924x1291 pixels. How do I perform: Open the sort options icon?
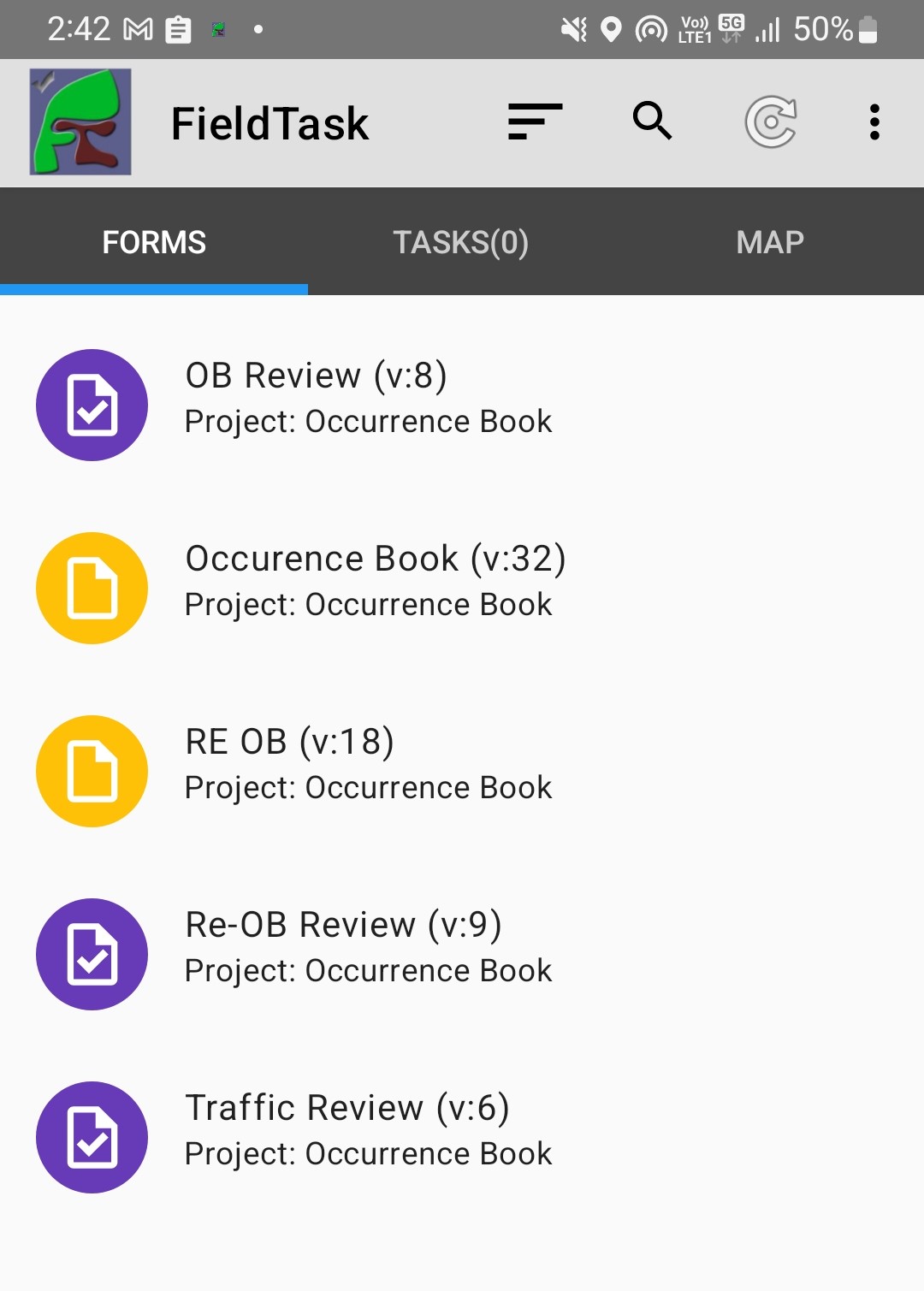tap(535, 121)
